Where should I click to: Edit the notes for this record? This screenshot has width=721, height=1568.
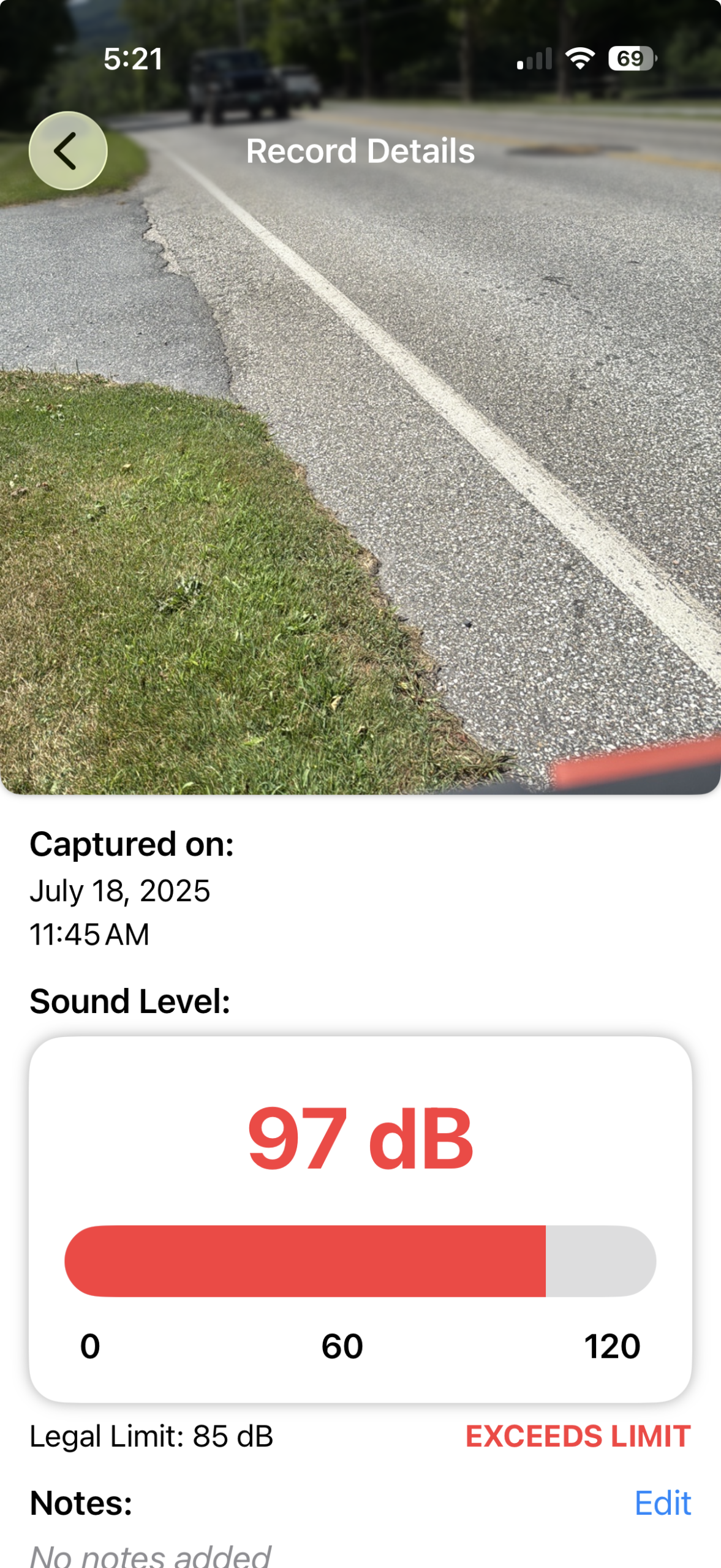pos(662,1503)
